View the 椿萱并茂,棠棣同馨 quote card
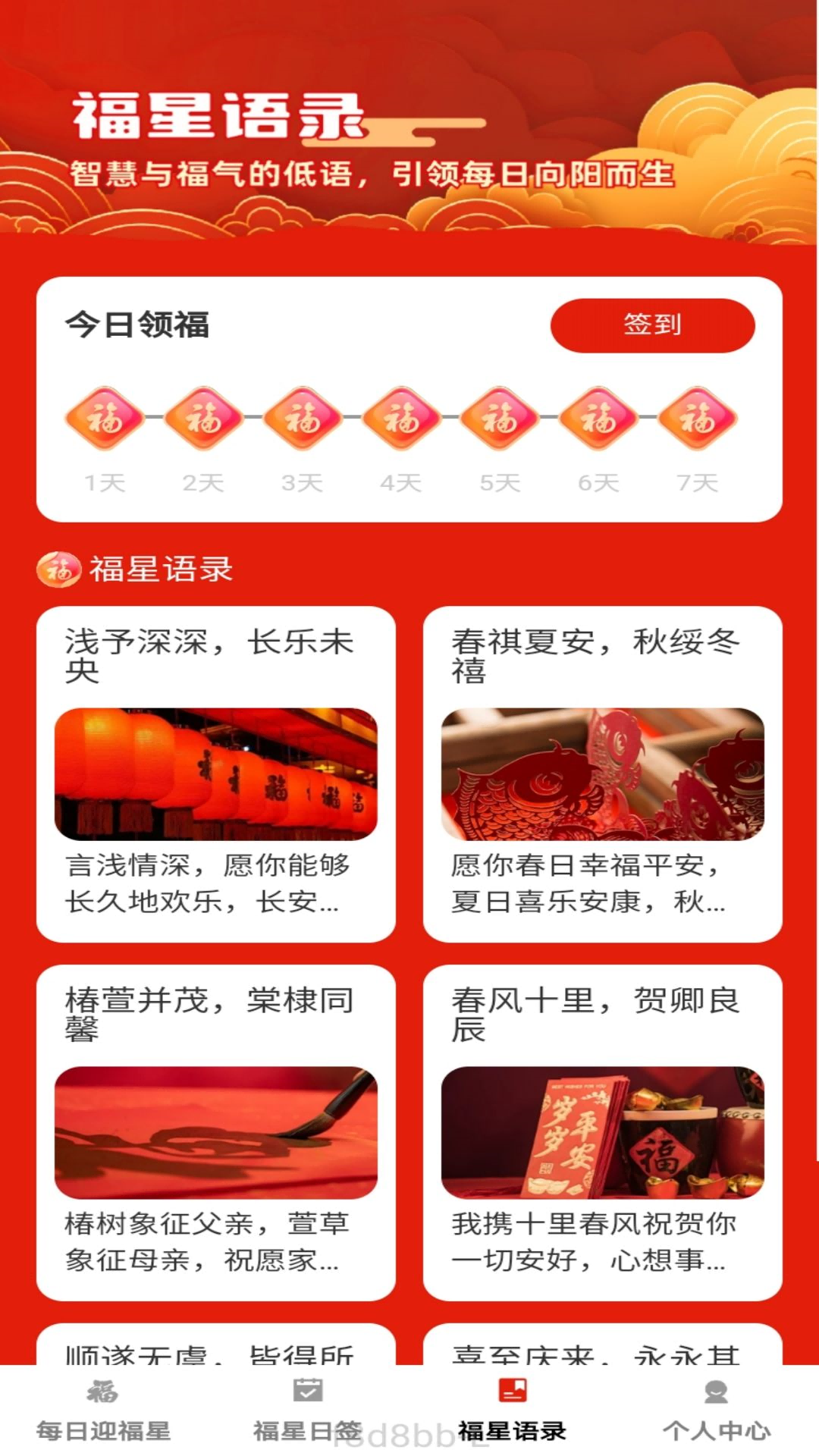This screenshot has width=819, height=1456. pos(216,1132)
